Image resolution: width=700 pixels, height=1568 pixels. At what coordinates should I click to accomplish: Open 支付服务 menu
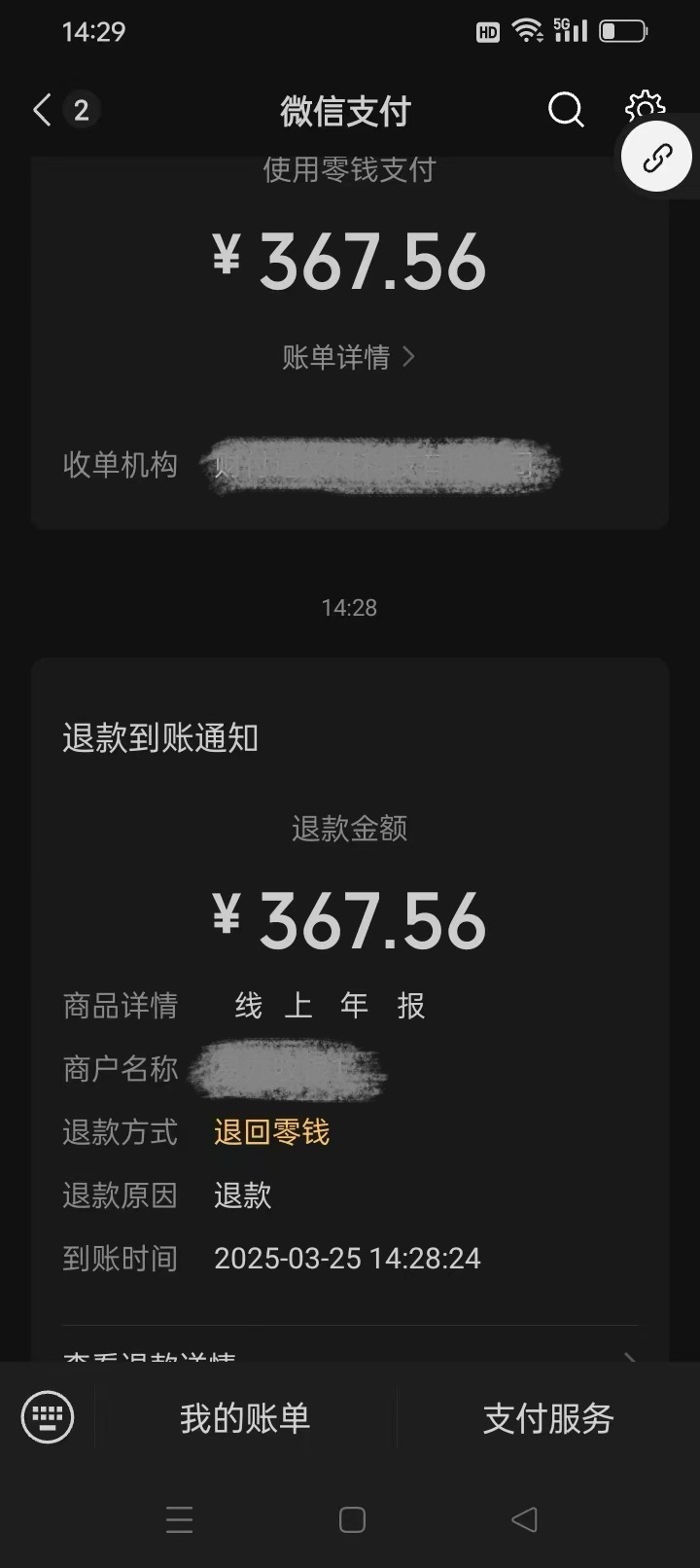tap(548, 1418)
